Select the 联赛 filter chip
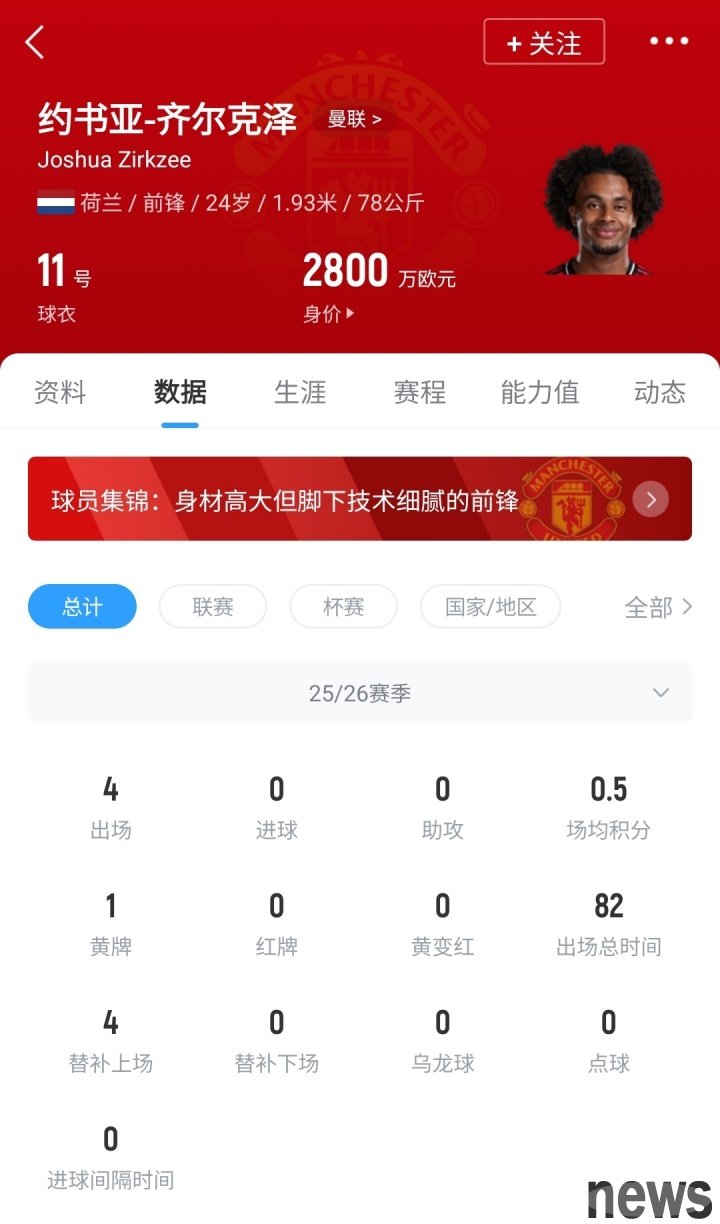 (x=213, y=607)
